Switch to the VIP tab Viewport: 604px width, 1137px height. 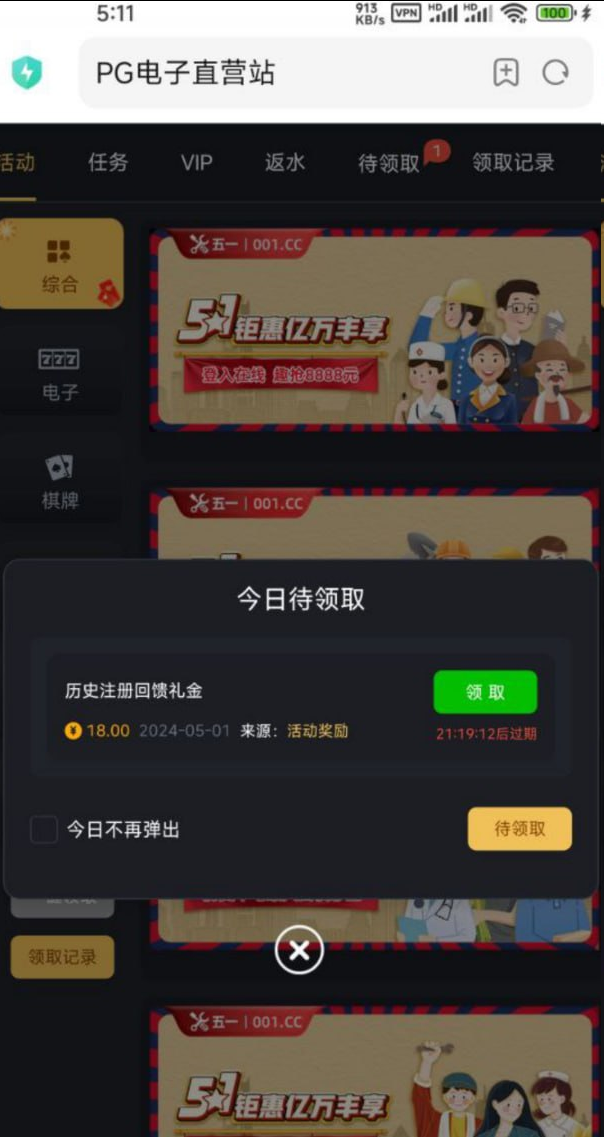(x=196, y=162)
